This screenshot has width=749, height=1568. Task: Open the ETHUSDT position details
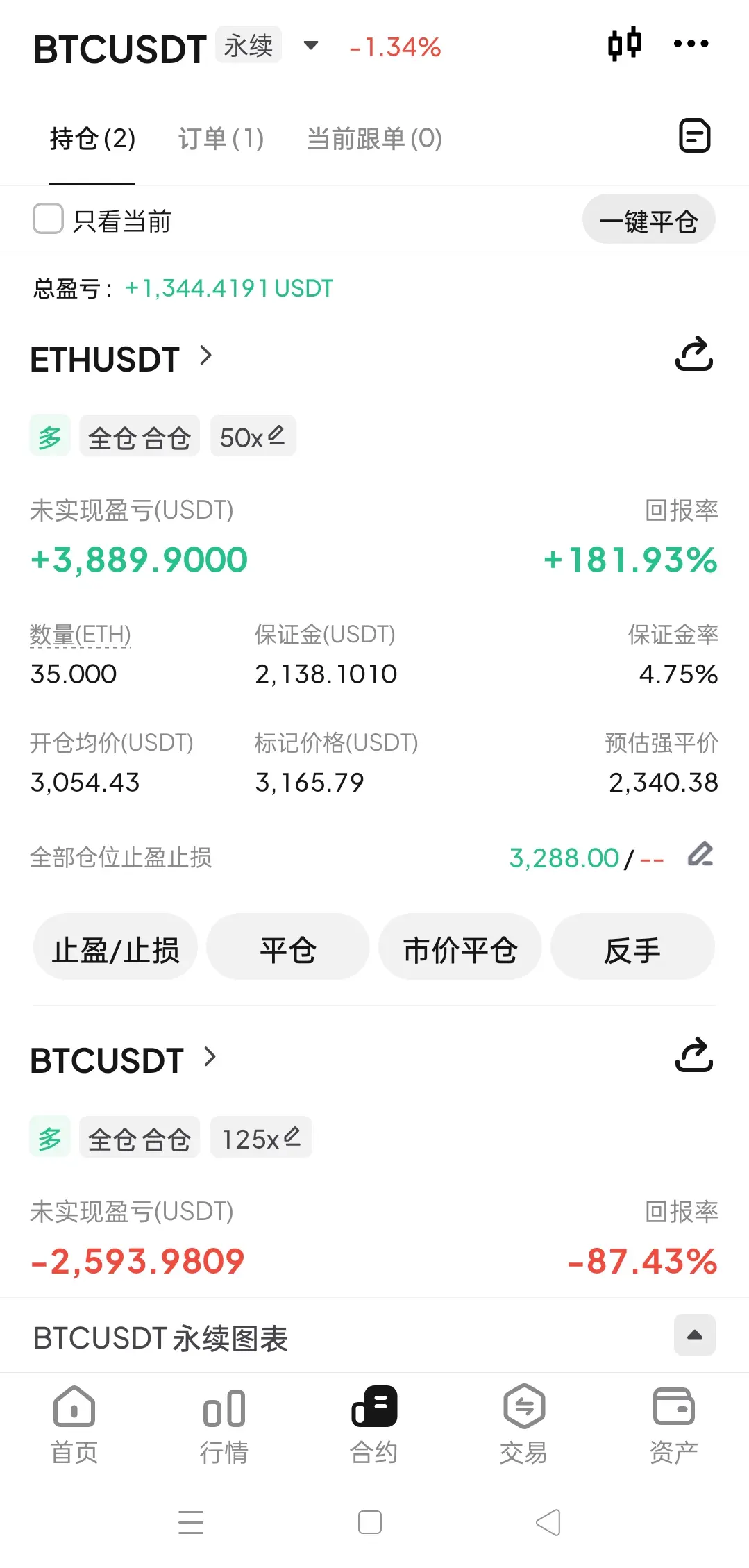coord(121,358)
